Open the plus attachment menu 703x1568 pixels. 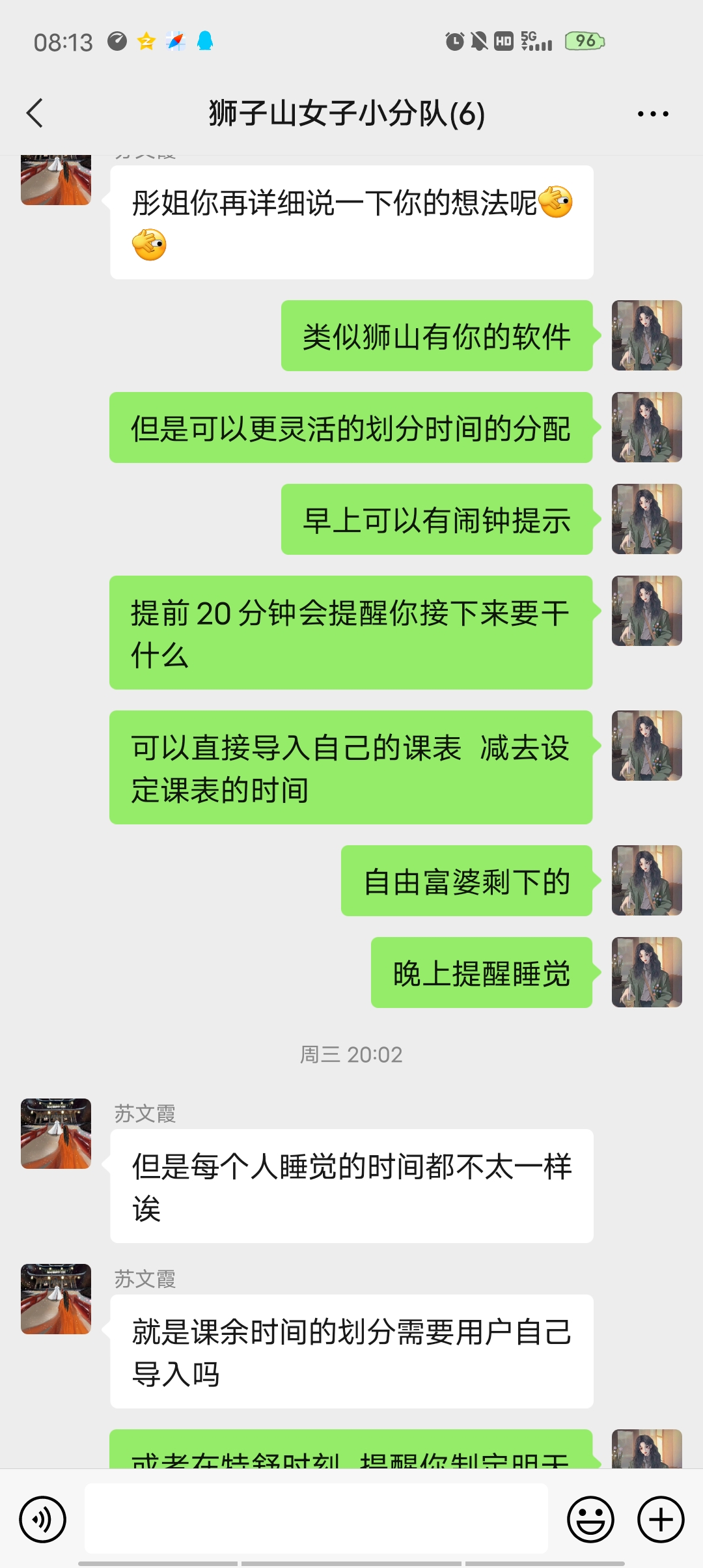tap(660, 1519)
